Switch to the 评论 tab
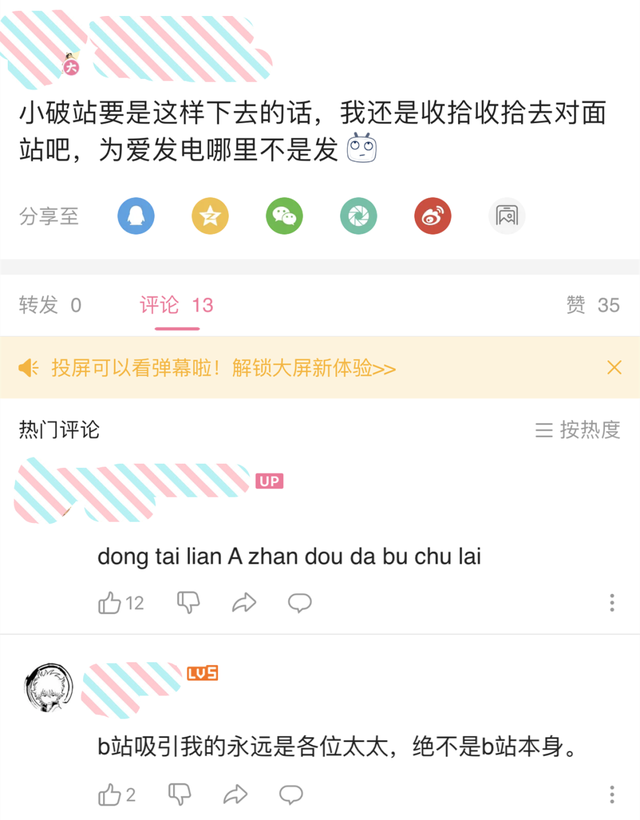The height and width of the screenshot is (820, 640). (x=177, y=305)
